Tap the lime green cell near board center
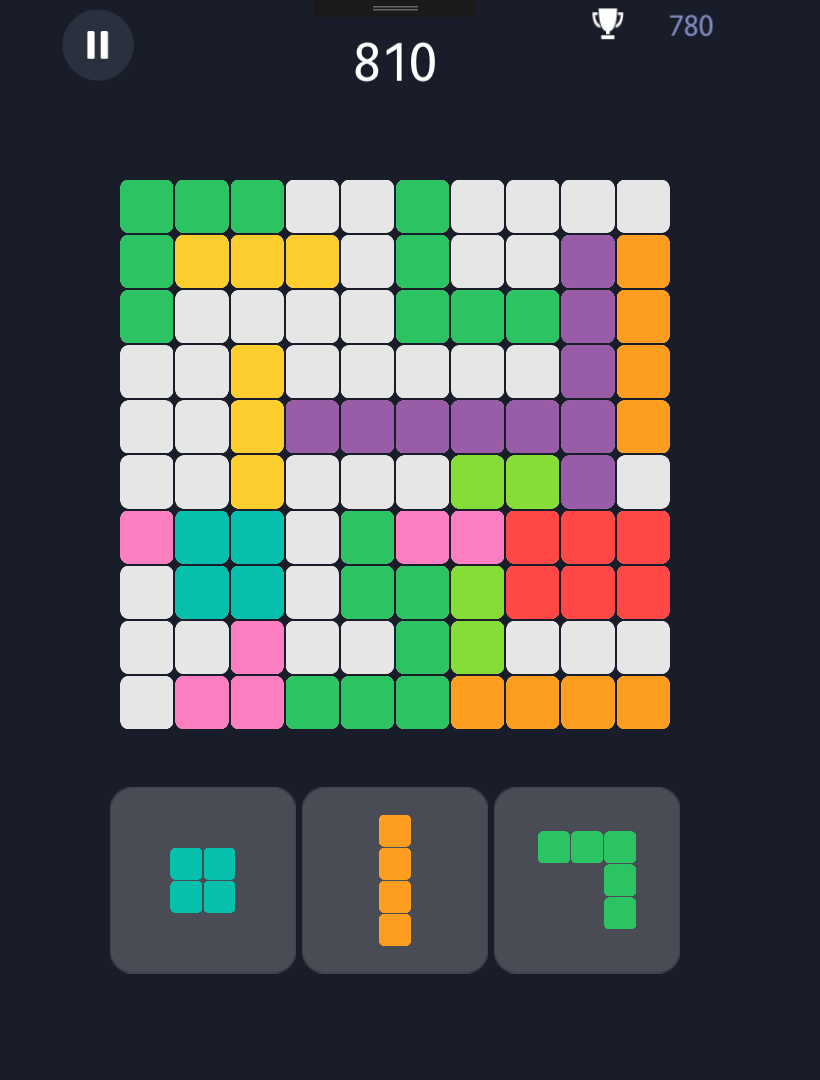820x1080 pixels. pyautogui.click(x=475, y=481)
